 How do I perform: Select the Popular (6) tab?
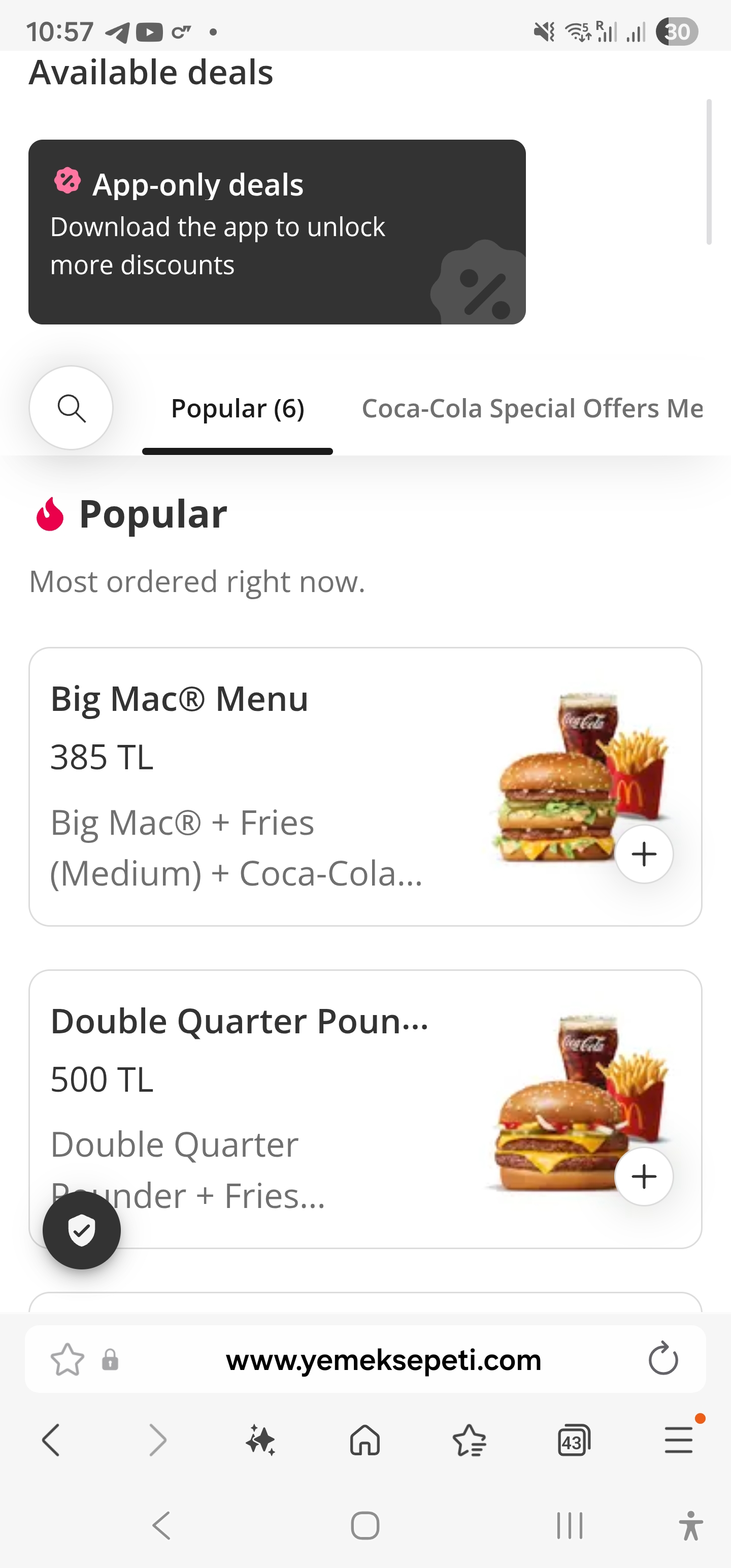click(238, 408)
